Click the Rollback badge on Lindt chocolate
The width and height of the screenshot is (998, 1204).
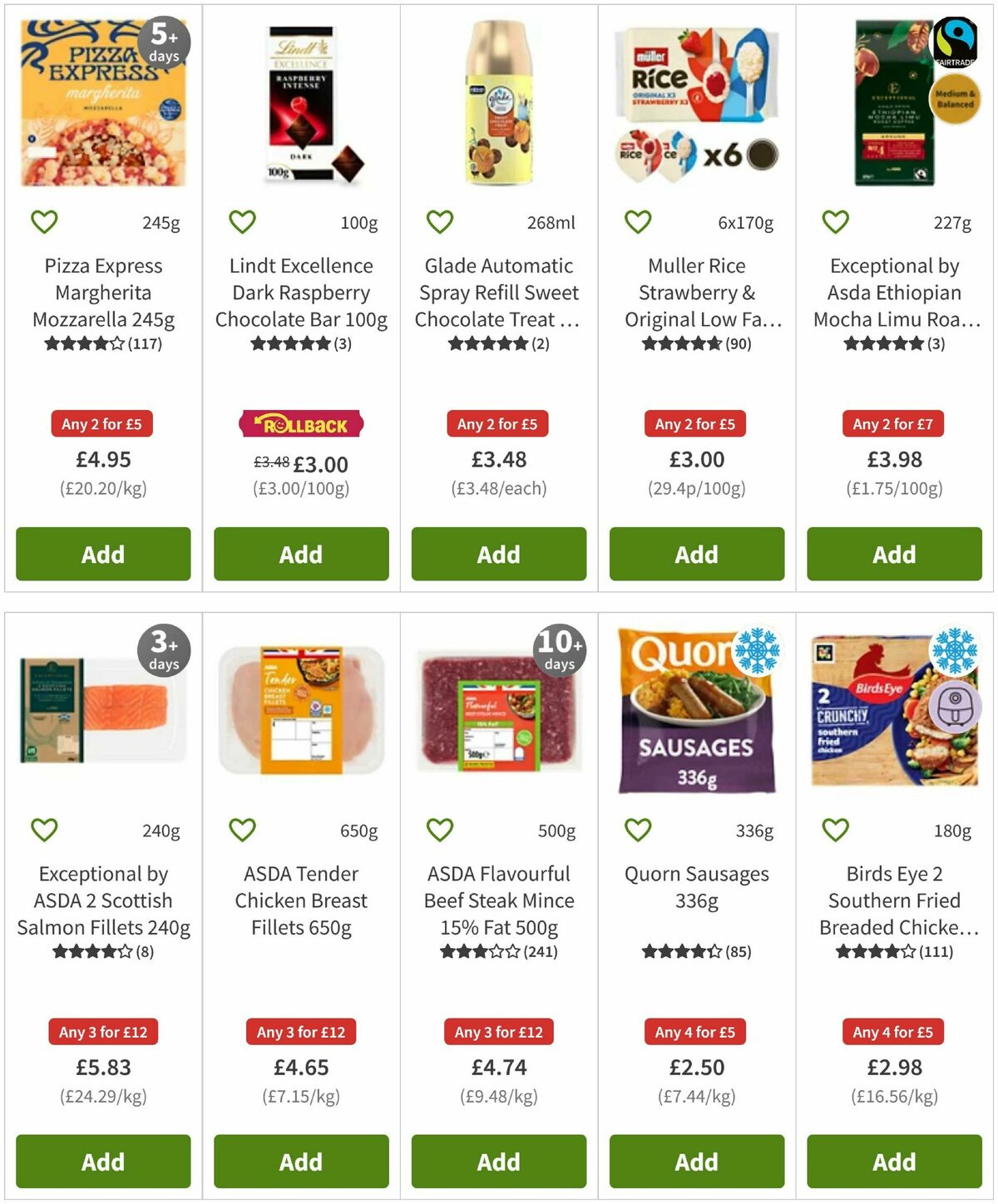(301, 422)
